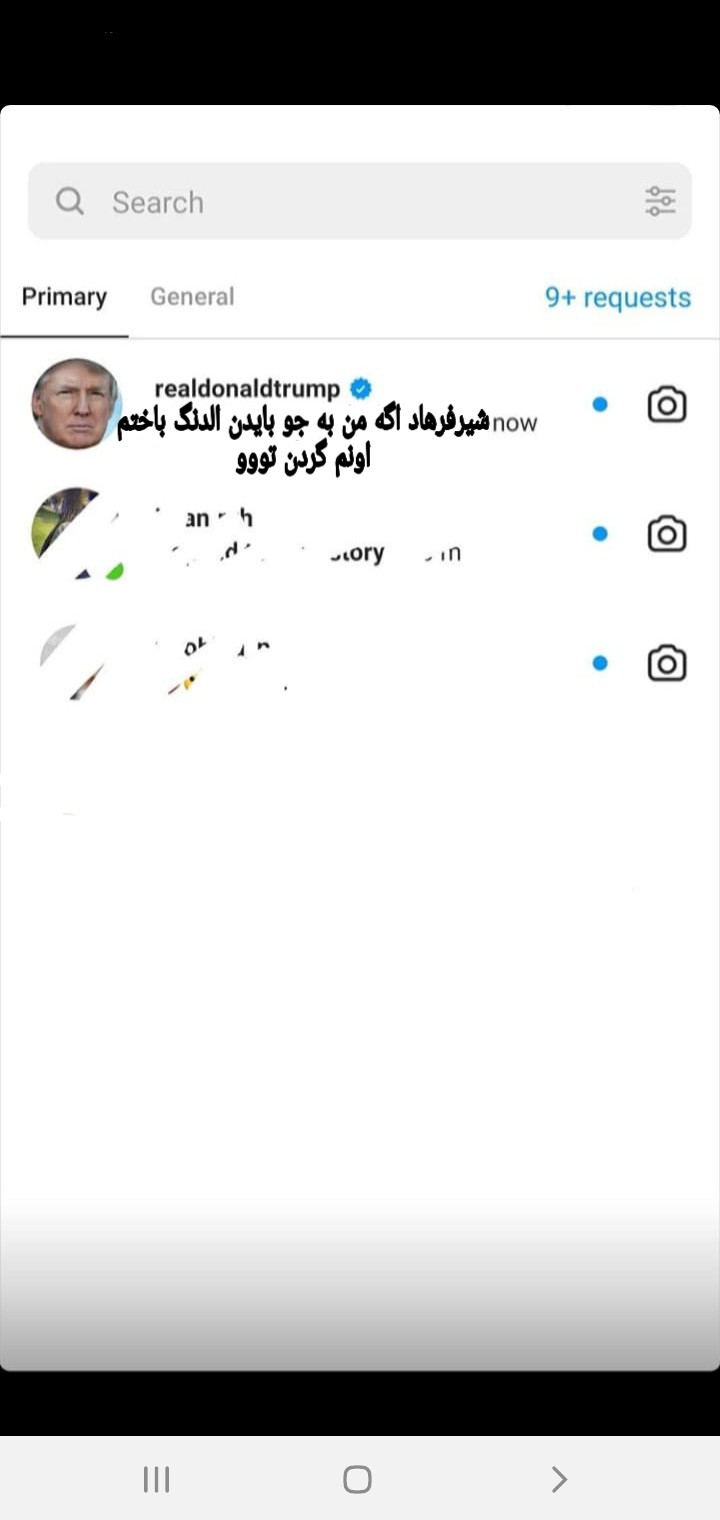Open the recent apps overview

tap(156, 1479)
